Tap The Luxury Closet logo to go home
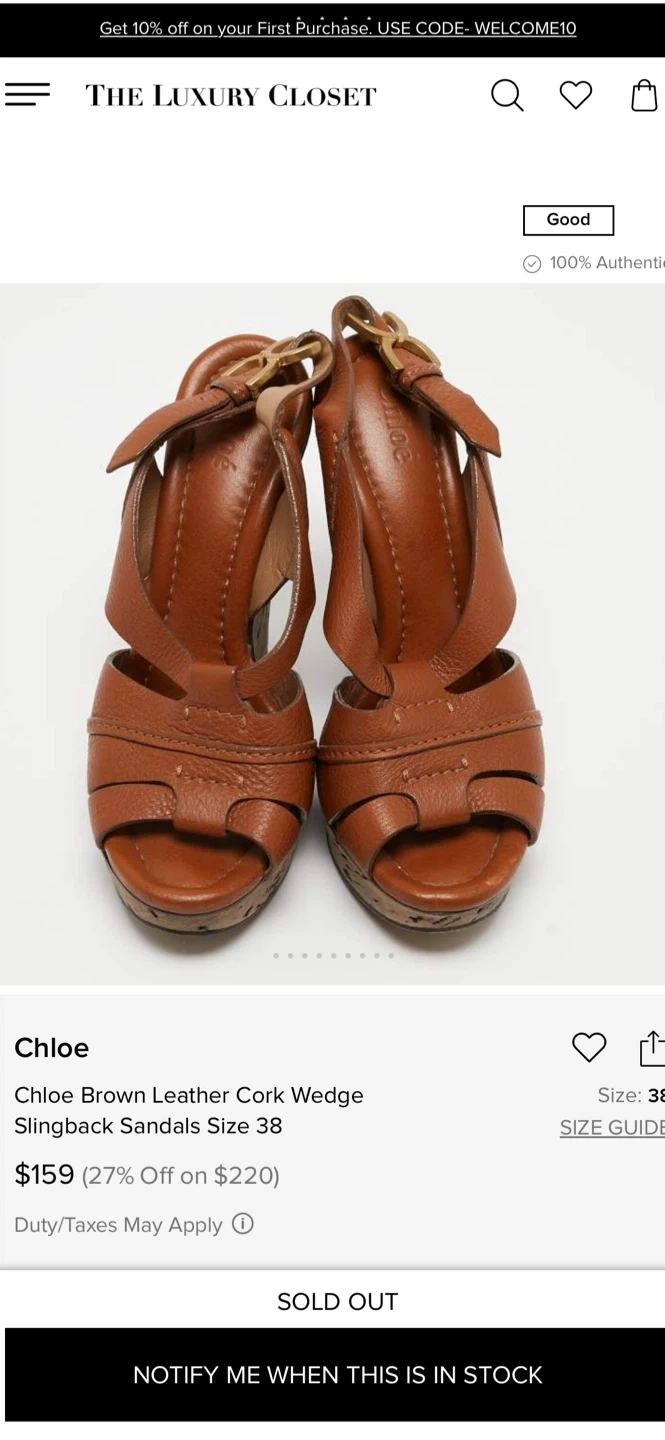This screenshot has height=1440, width=665. click(231, 96)
